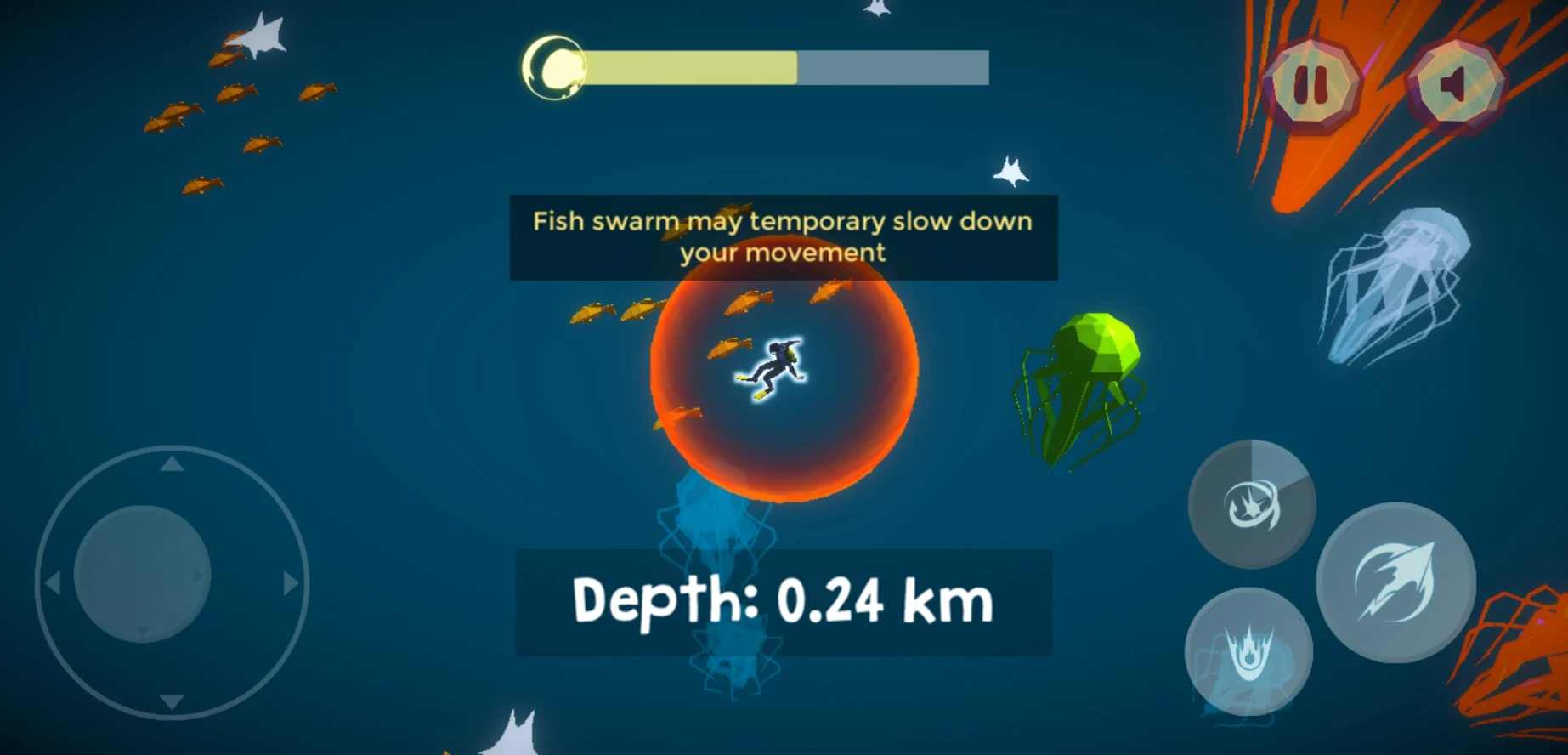Screen dimensions: 1568x755
Task: Trigger the flame burst ability button
Action: coord(1248,651)
